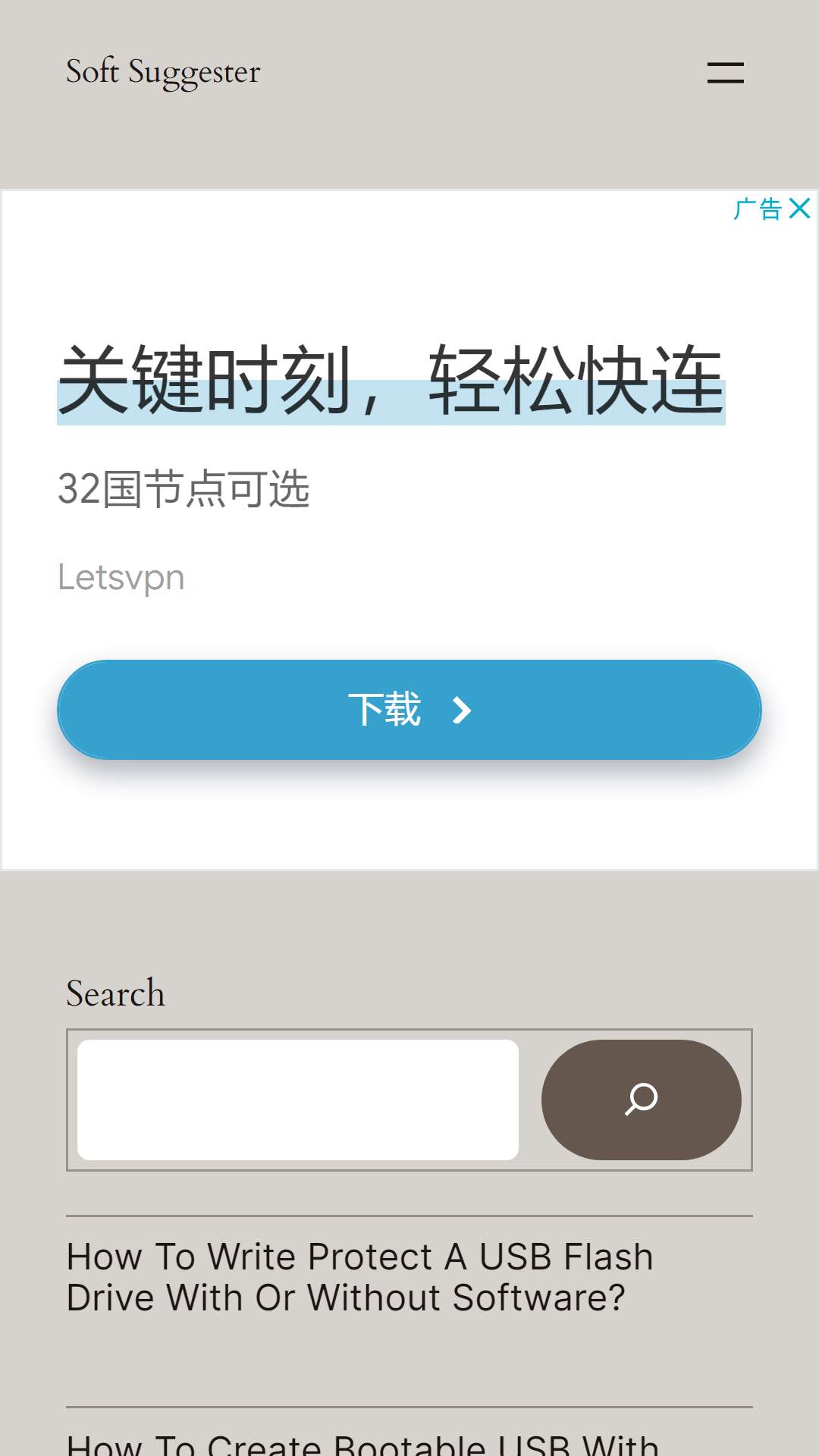This screenshot has width=819, height=1456.
Task: Go to Soft Suggester home page
Action: pyautogui.click(x=163, y=73)
